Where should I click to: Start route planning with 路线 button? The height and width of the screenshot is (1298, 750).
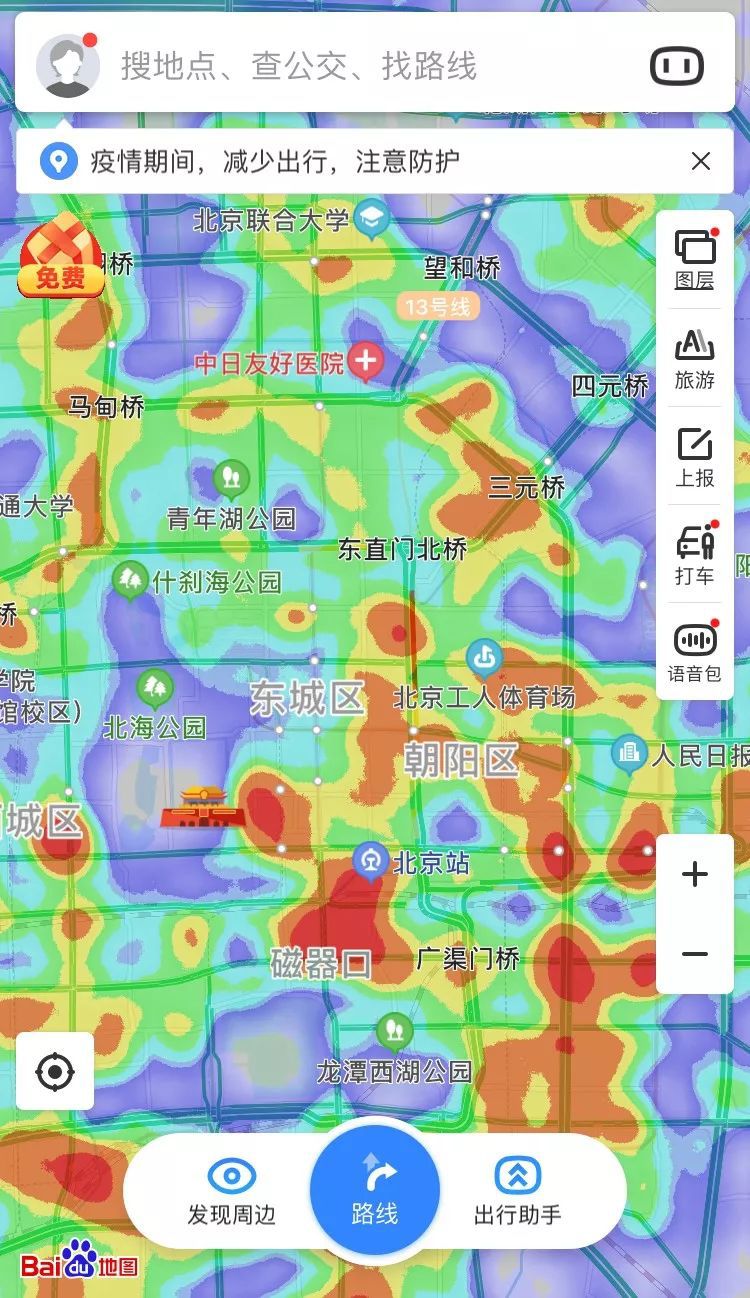pos(375,1189)
